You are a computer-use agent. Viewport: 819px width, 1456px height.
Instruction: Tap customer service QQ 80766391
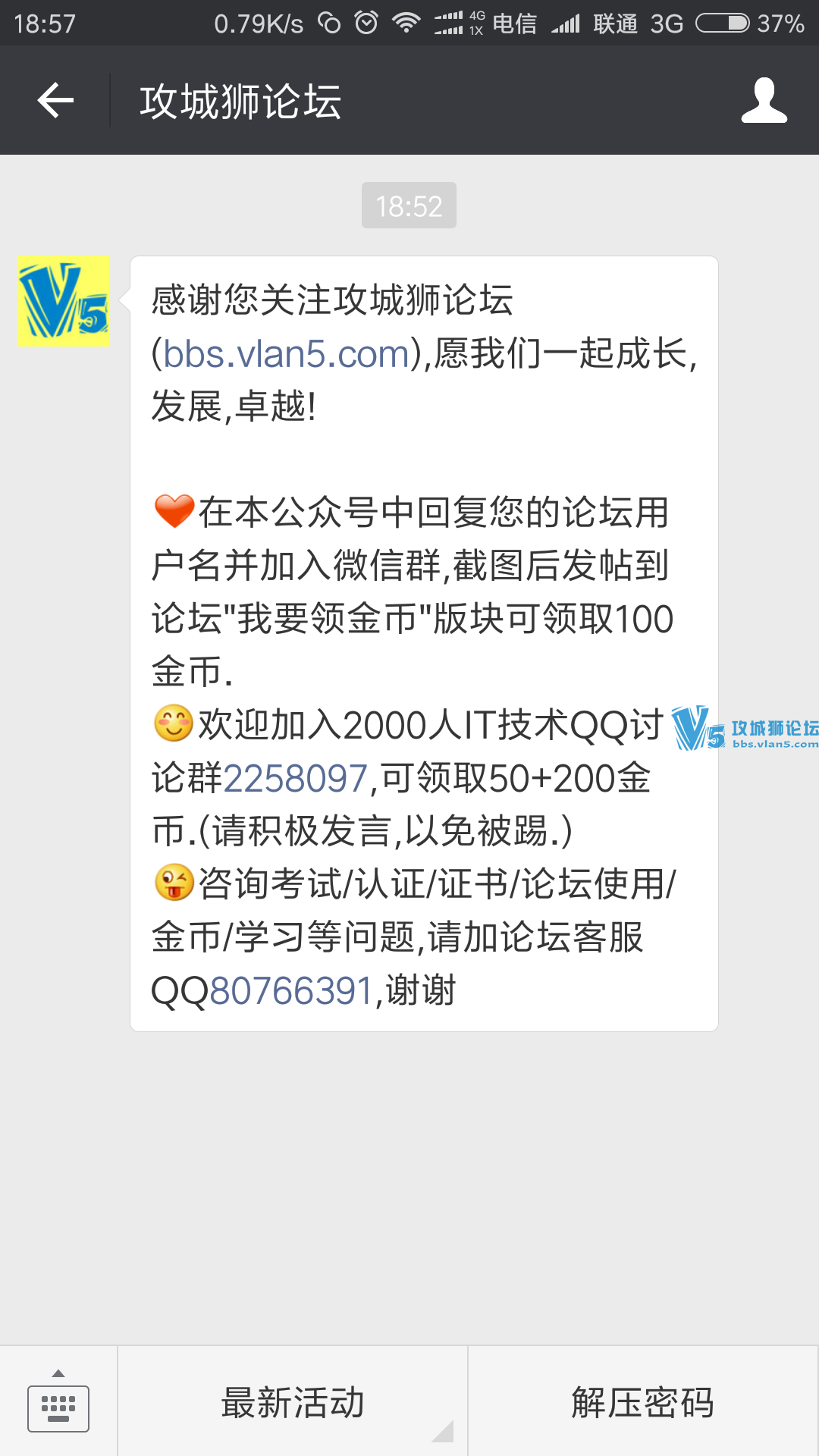pos(291,991)
